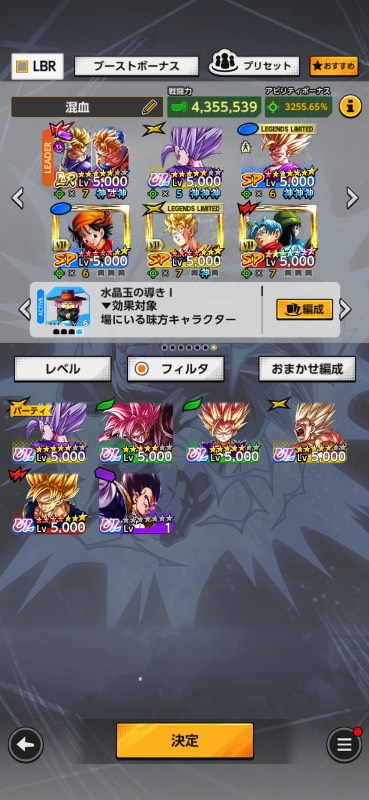Select the Lv 1 purple character
369x800 pixels.
coord(136,502)
